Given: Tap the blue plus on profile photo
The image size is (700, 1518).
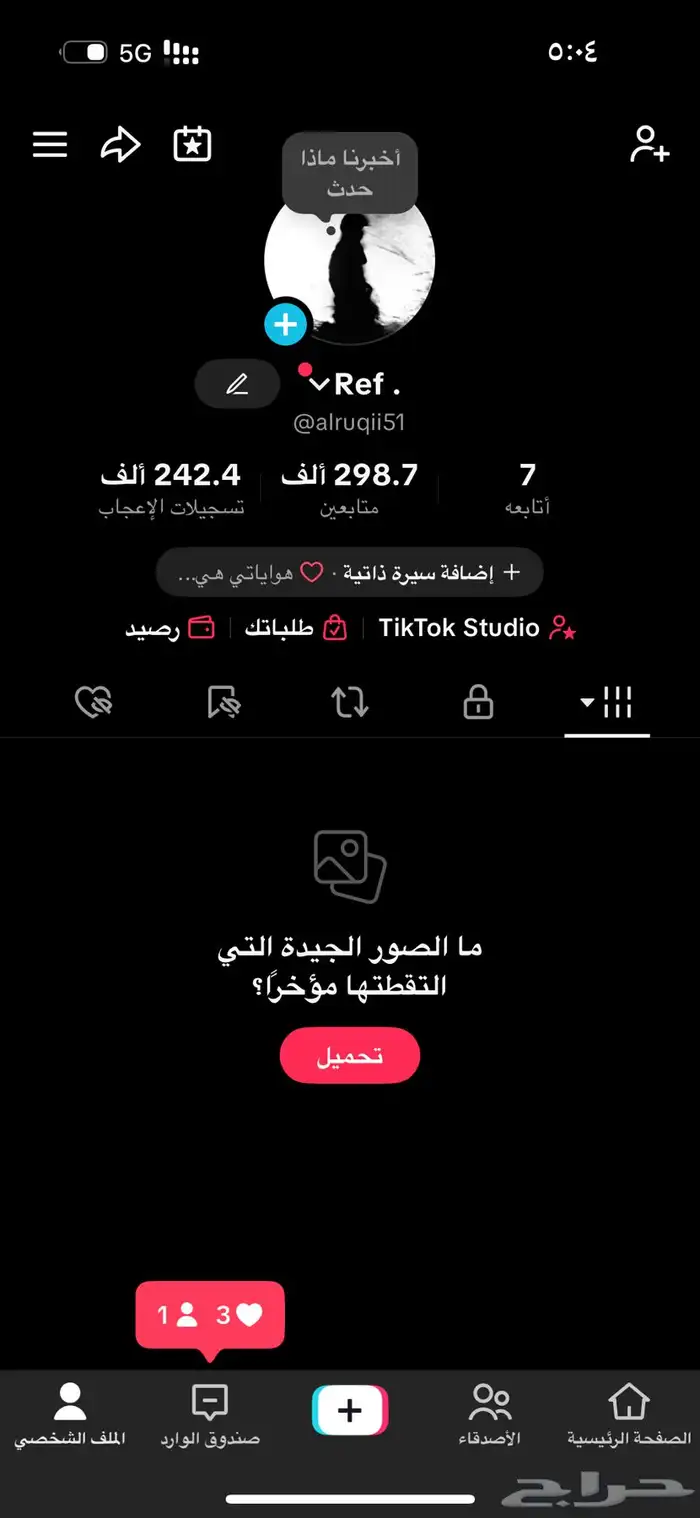Looking at the screenshot, I should [x=285, y=324].
